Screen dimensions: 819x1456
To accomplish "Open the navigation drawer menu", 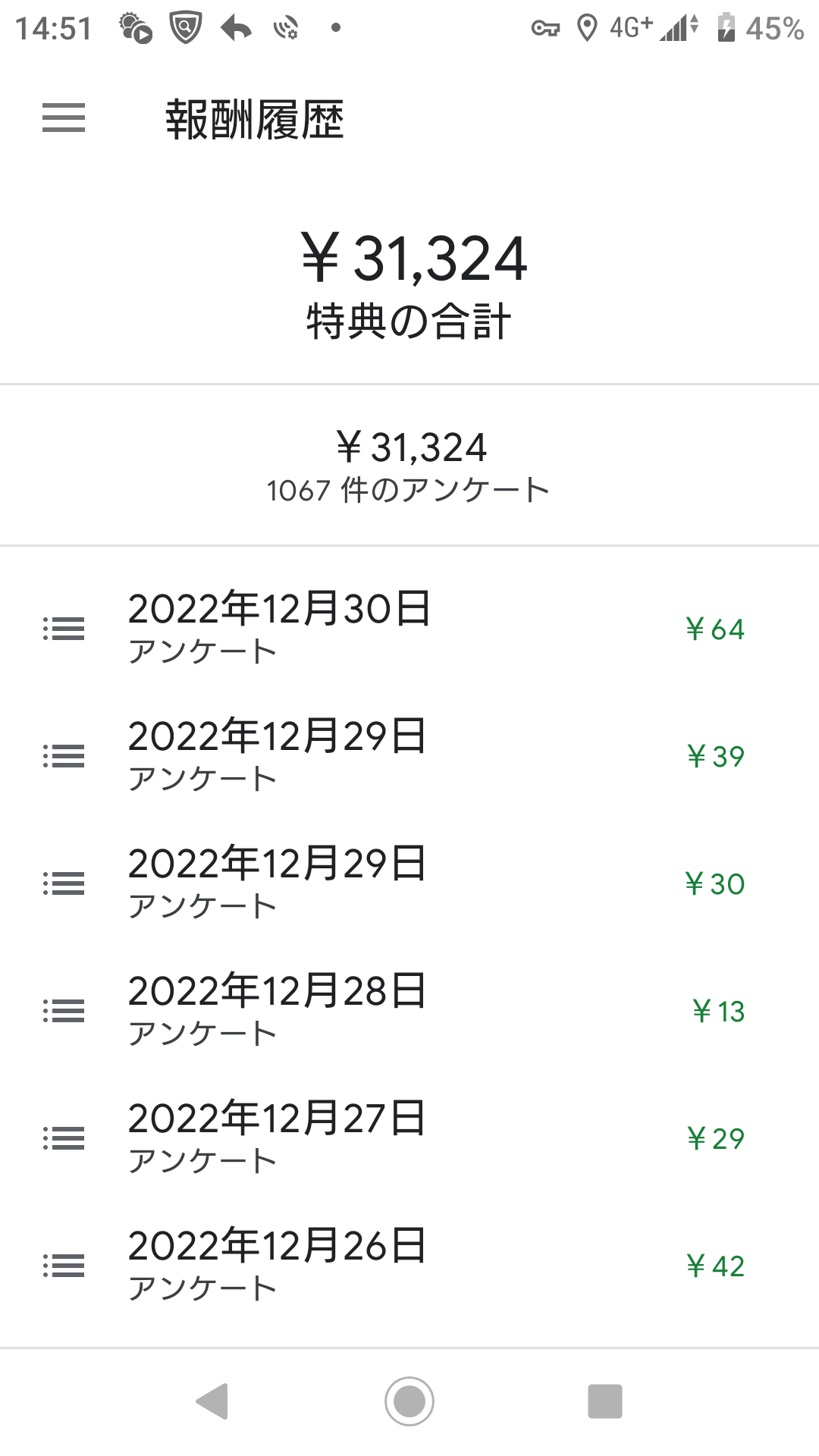I will click(x=64, y=118).
